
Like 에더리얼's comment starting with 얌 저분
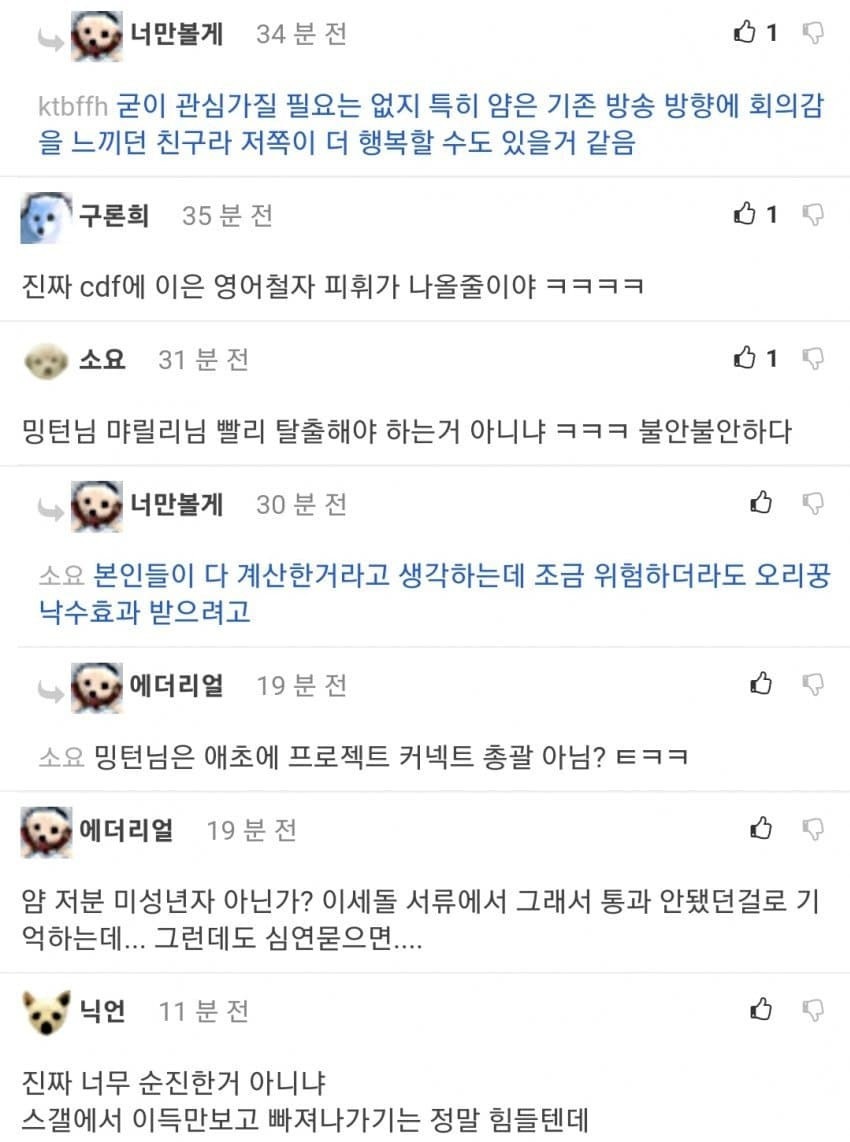point(762,829)
